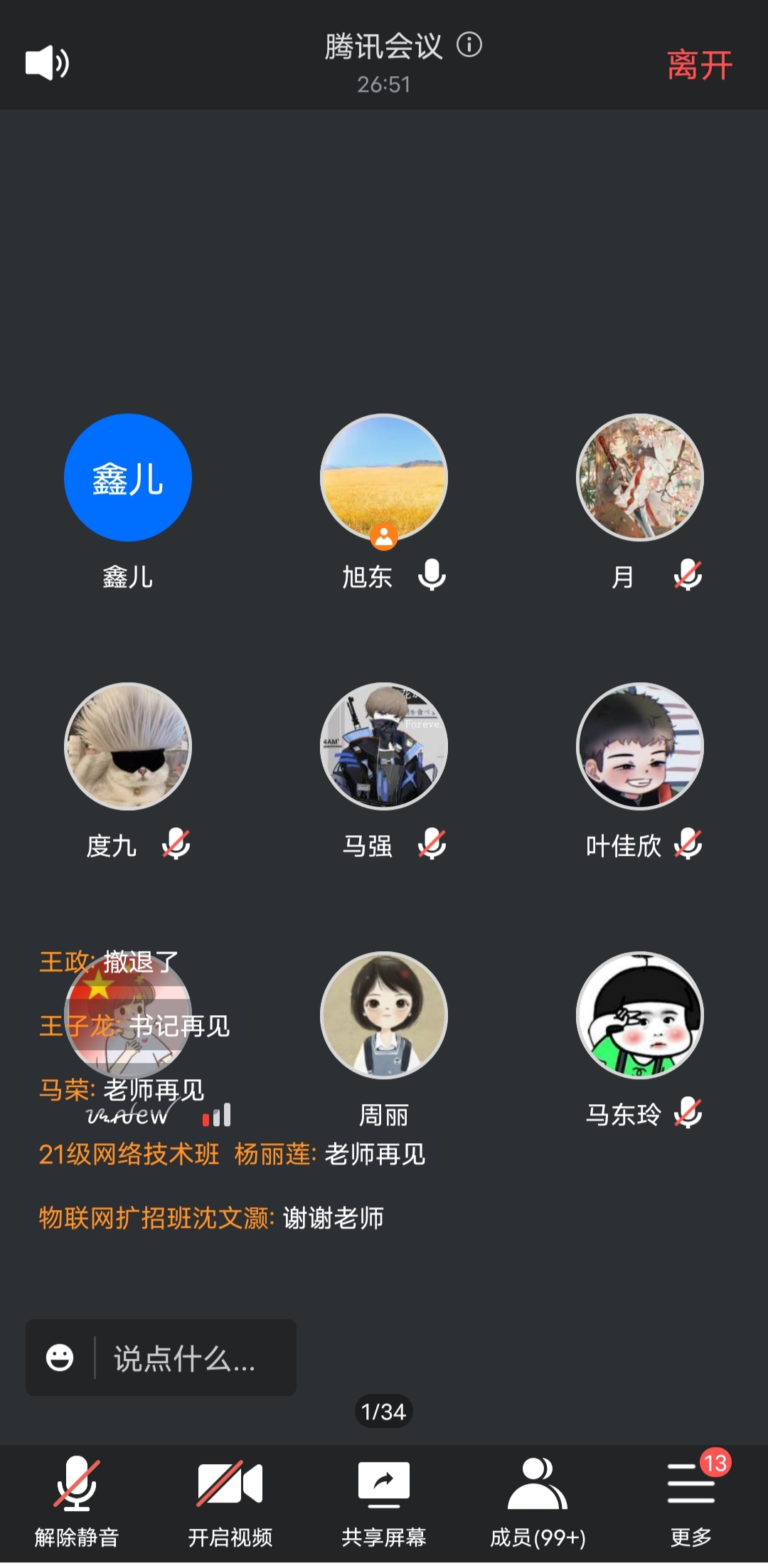The image size is (768, 1568).
Task: Select participant 鑫儿's avatar
Action: (128, 477)
